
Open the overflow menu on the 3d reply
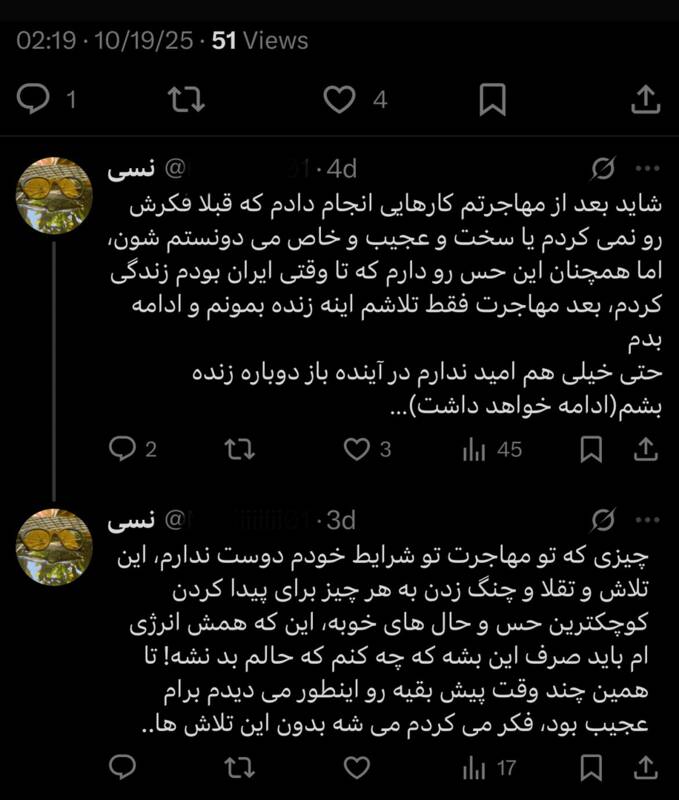pyautogui.click(x=648, y=520)
